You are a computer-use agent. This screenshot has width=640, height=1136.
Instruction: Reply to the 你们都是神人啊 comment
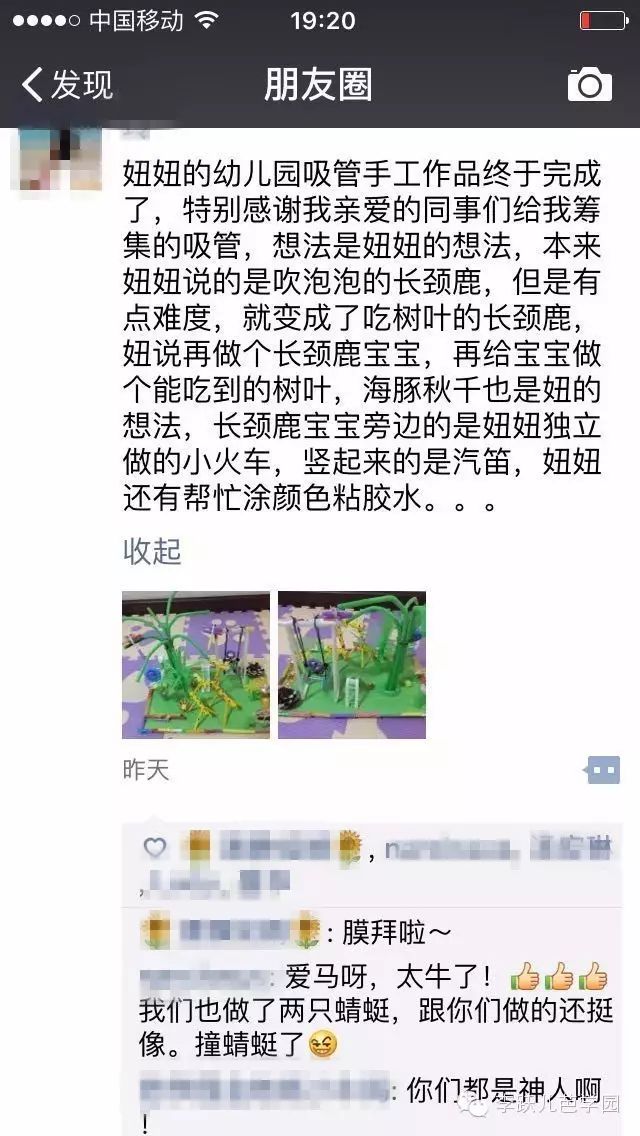500,1090
